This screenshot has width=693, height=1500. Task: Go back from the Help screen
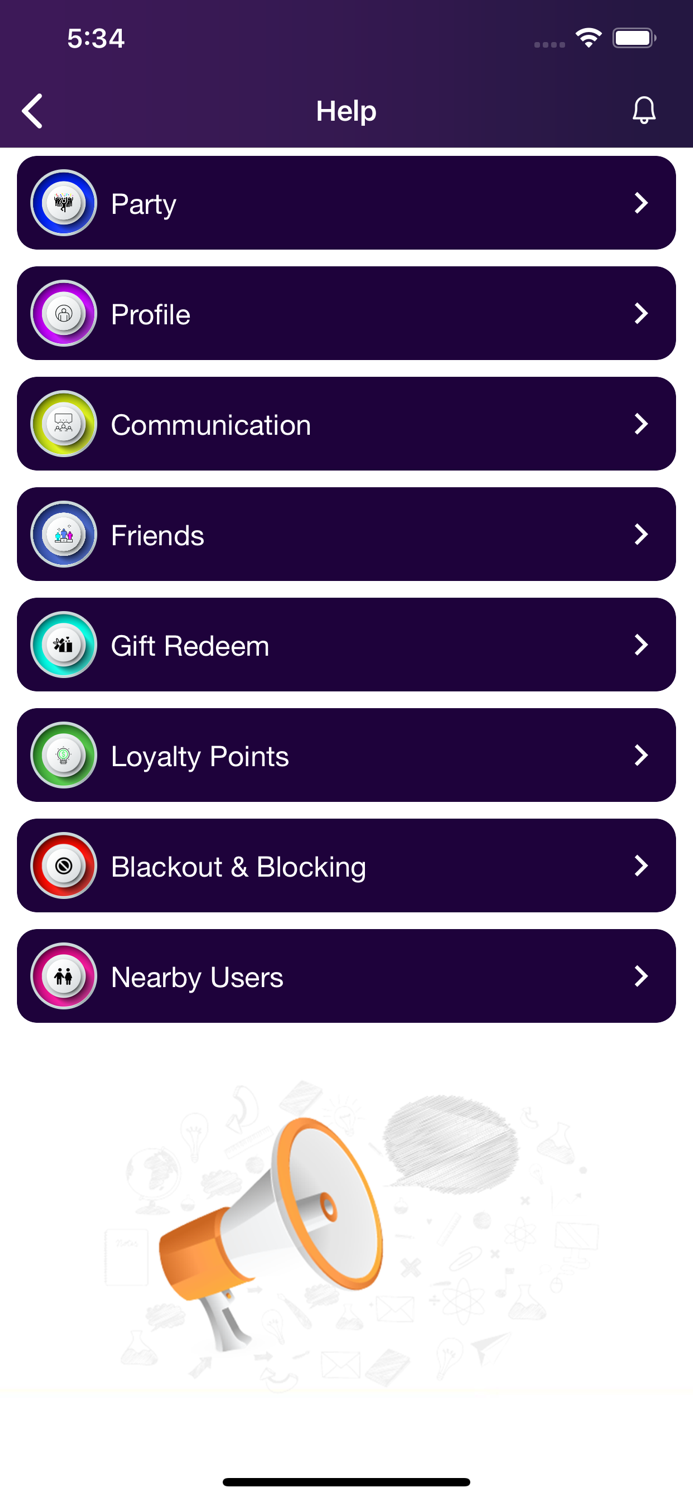[33, 111]
